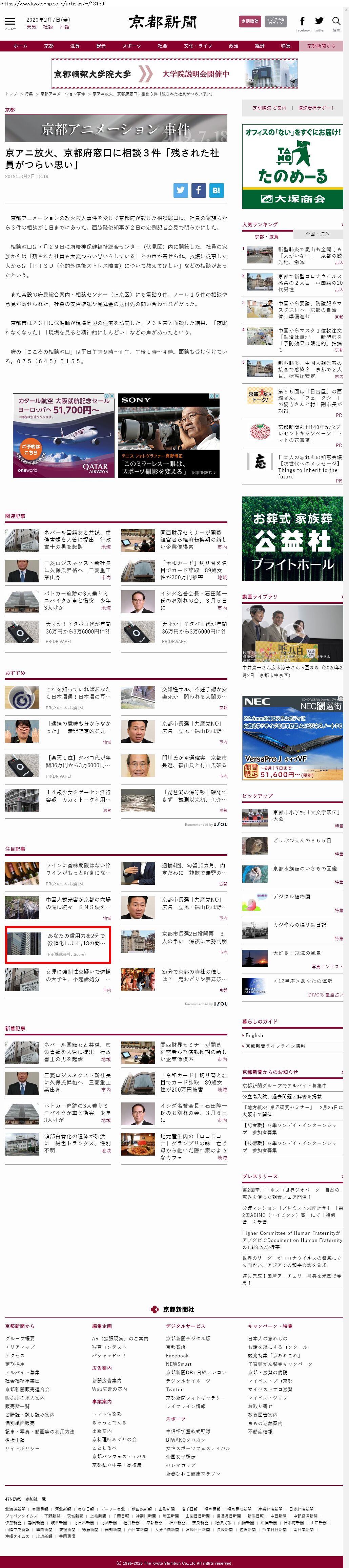Open the 経済 section tab

point(260,46)
